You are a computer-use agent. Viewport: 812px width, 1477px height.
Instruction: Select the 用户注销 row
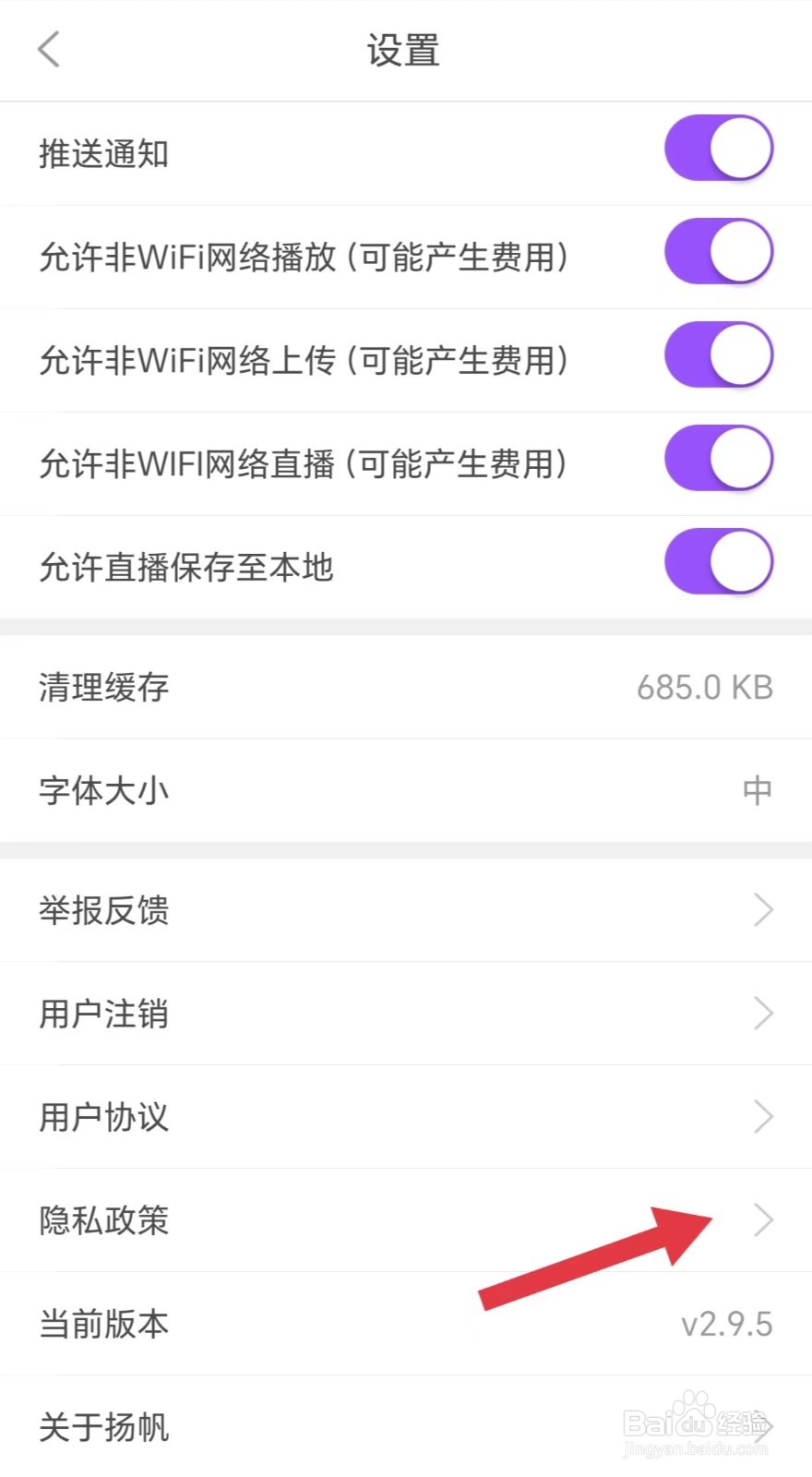point(406,1014)
